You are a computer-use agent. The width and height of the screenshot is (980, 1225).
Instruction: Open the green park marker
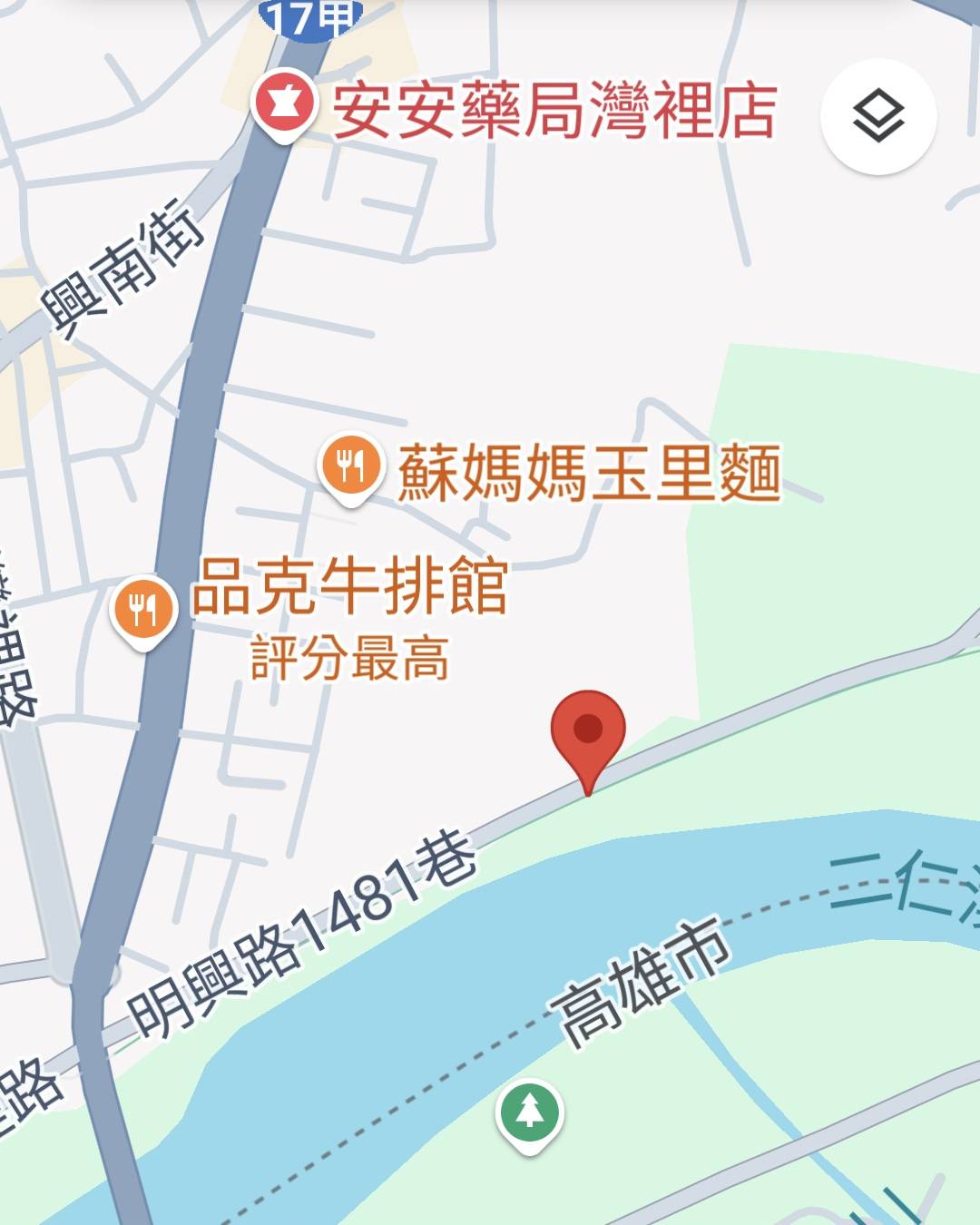pos(530,1112)
